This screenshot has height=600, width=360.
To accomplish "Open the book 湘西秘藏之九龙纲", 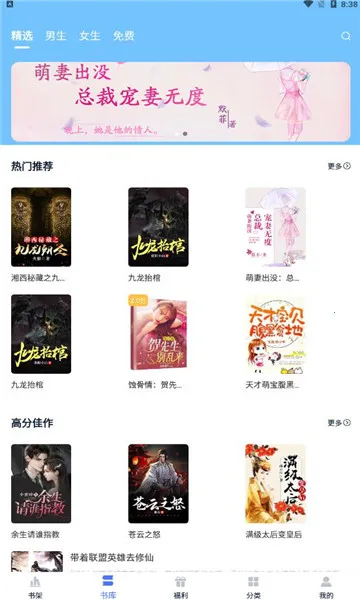I will tap(41, 235).
